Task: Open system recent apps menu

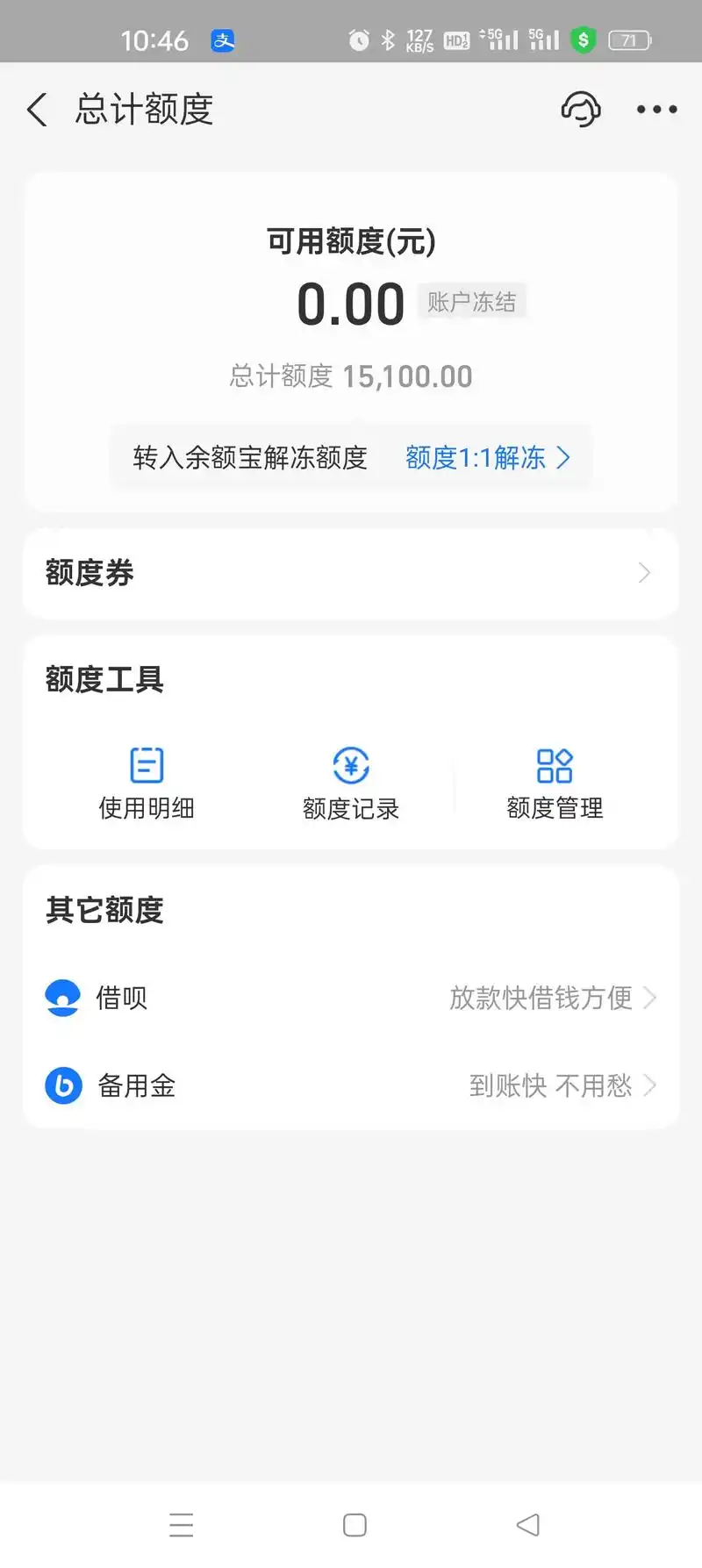Action: (x=182, y=1525)
